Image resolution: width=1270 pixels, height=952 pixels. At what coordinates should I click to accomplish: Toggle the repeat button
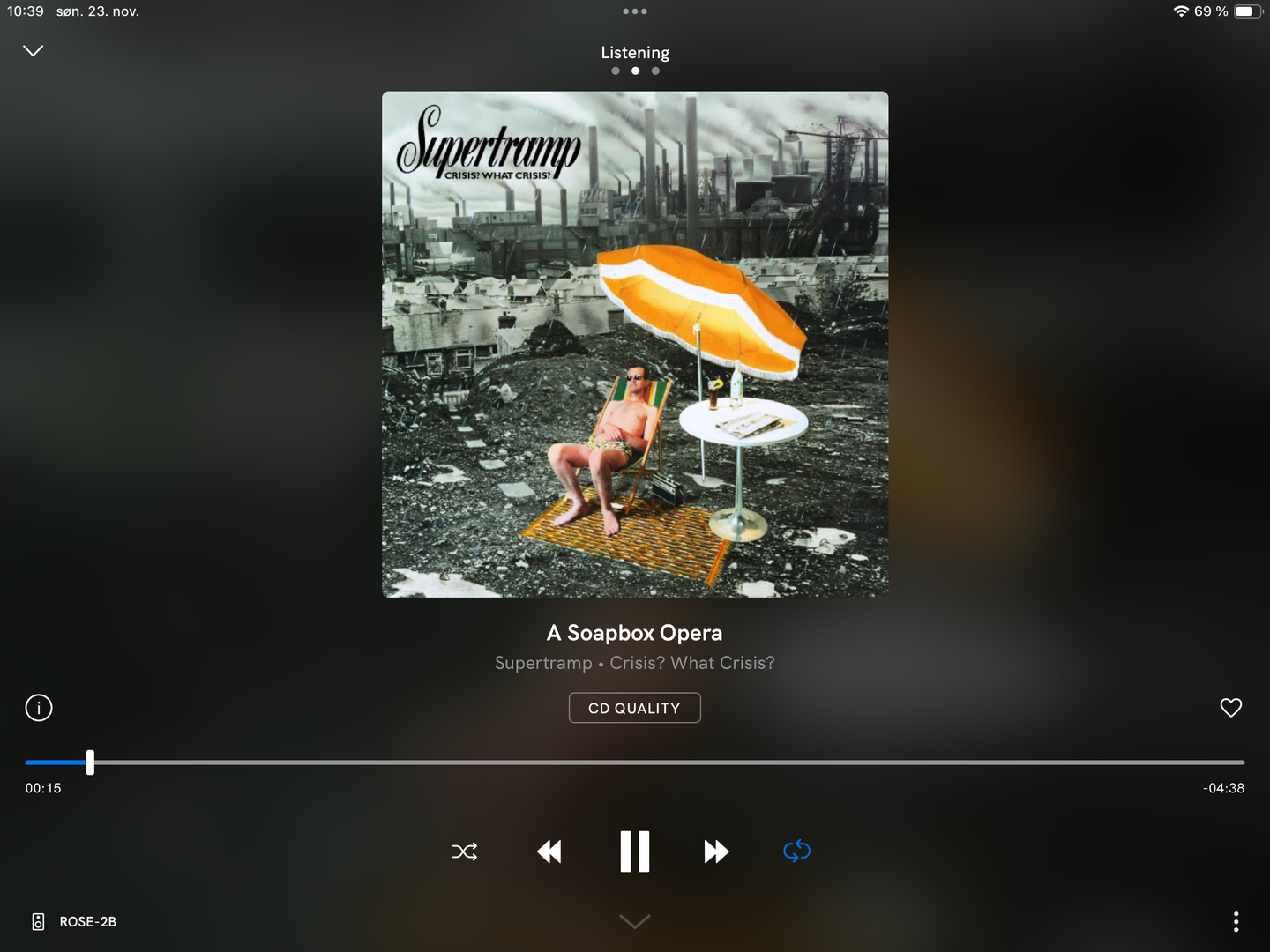(x=796, y=852)
